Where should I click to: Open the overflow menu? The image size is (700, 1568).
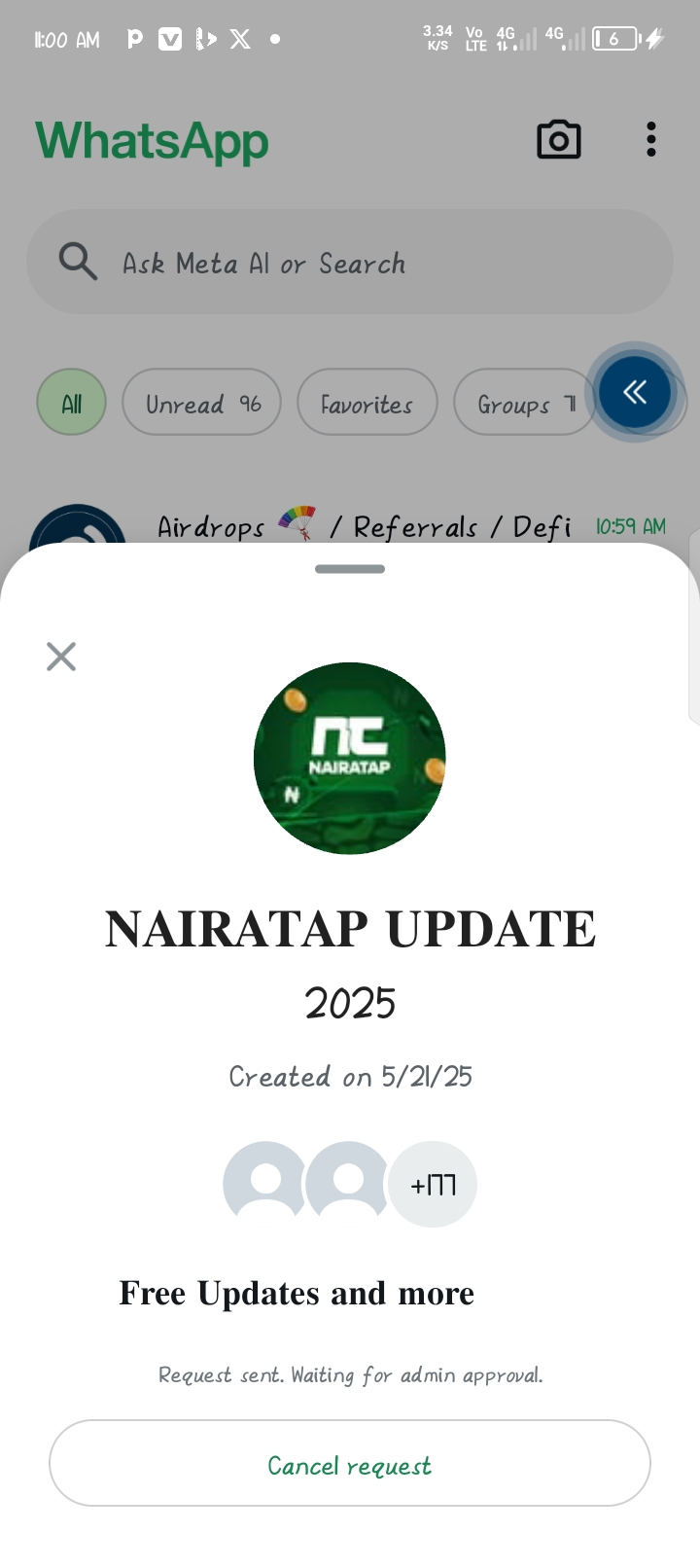pos(651,140)
